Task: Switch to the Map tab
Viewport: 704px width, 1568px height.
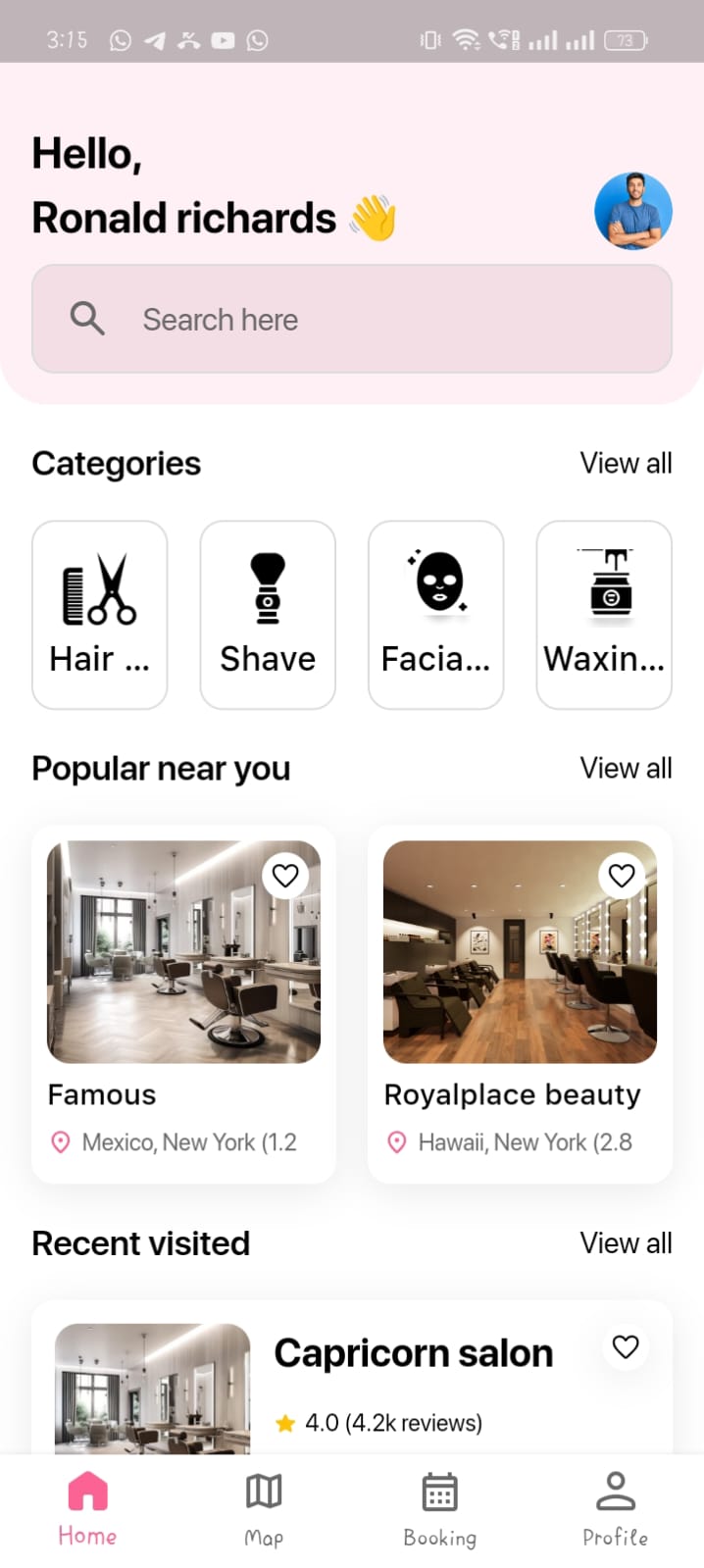Action: (x=264, y=1509)
